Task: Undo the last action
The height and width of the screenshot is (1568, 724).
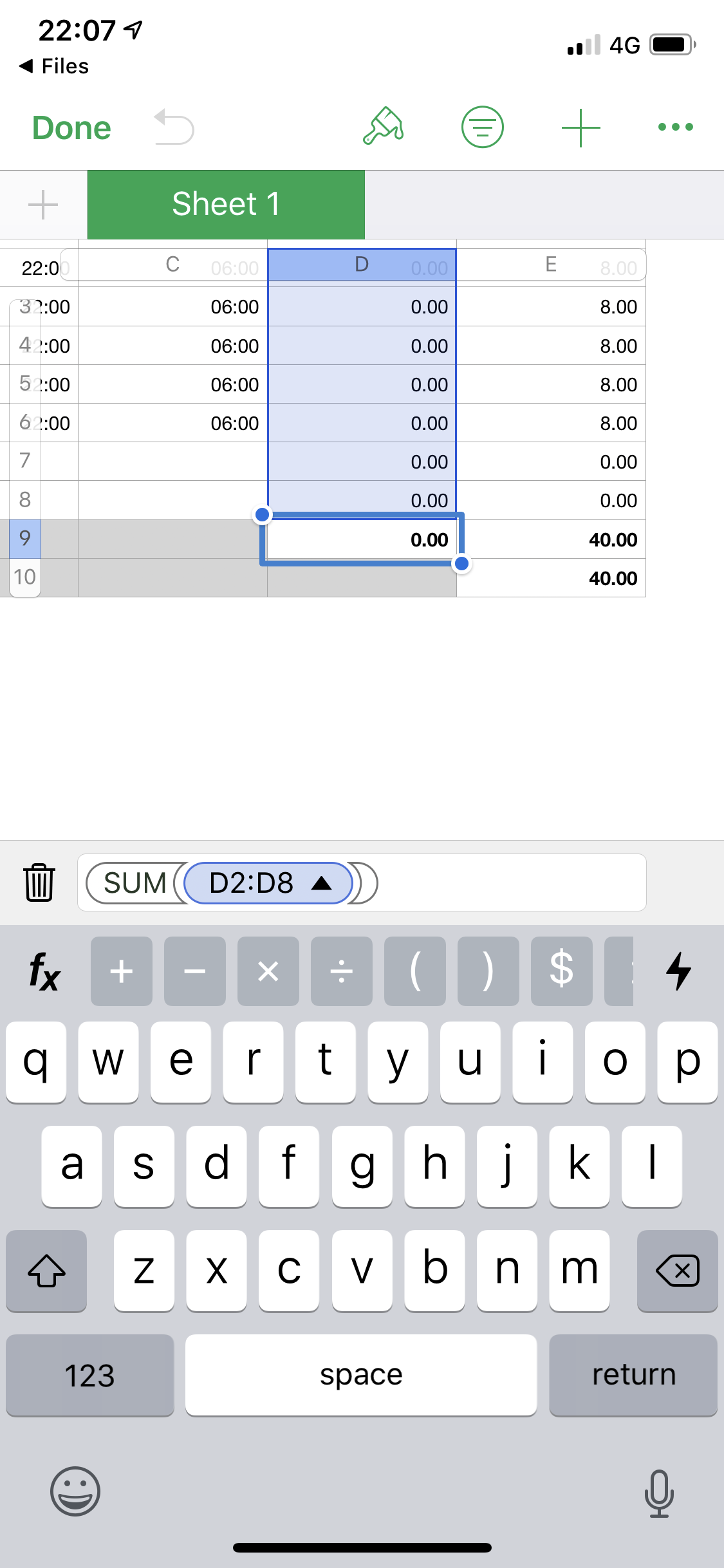Action: point(174,127)
